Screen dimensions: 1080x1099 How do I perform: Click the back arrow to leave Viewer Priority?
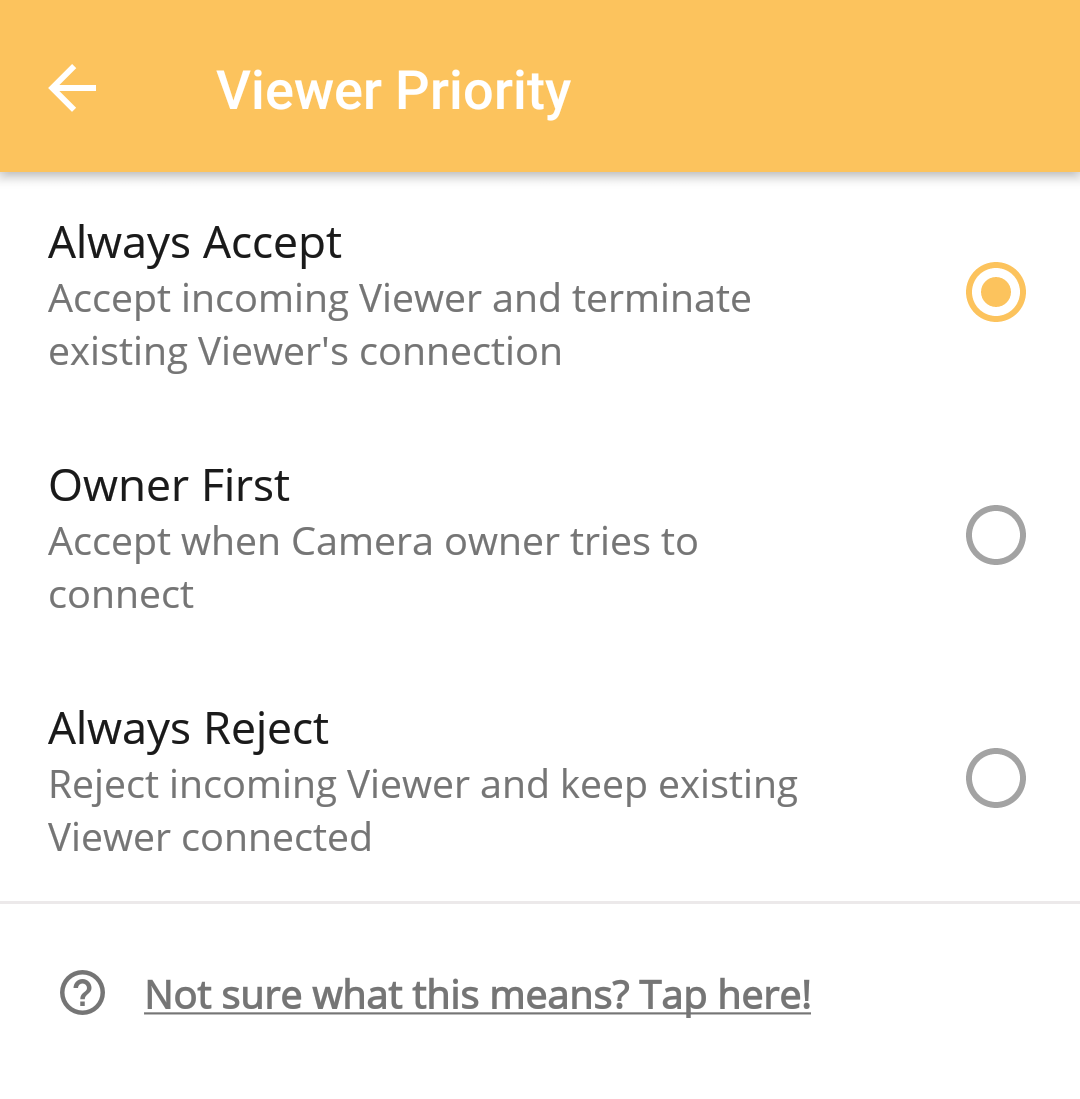(71, 88)
